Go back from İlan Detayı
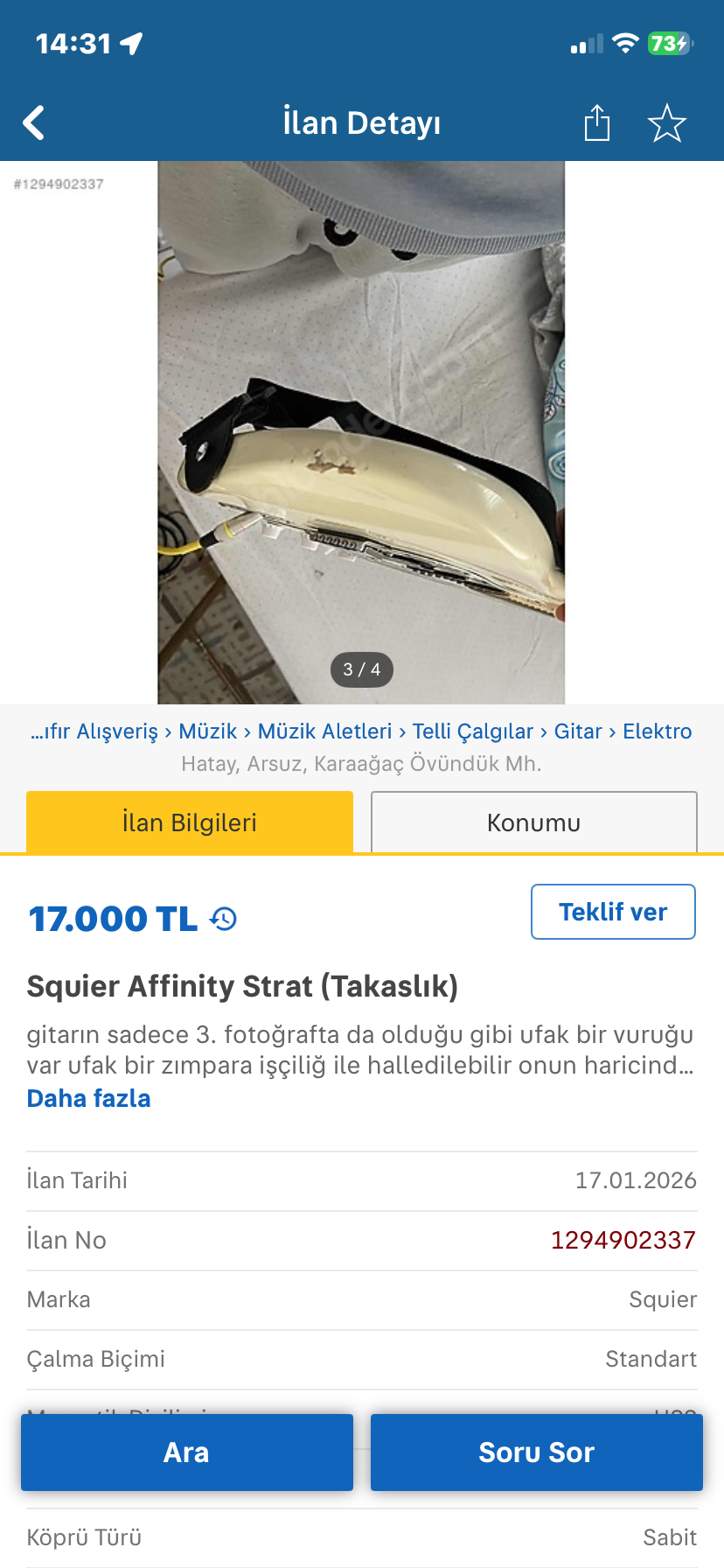Screen dimensions: 724x1568 click(34, 123)
